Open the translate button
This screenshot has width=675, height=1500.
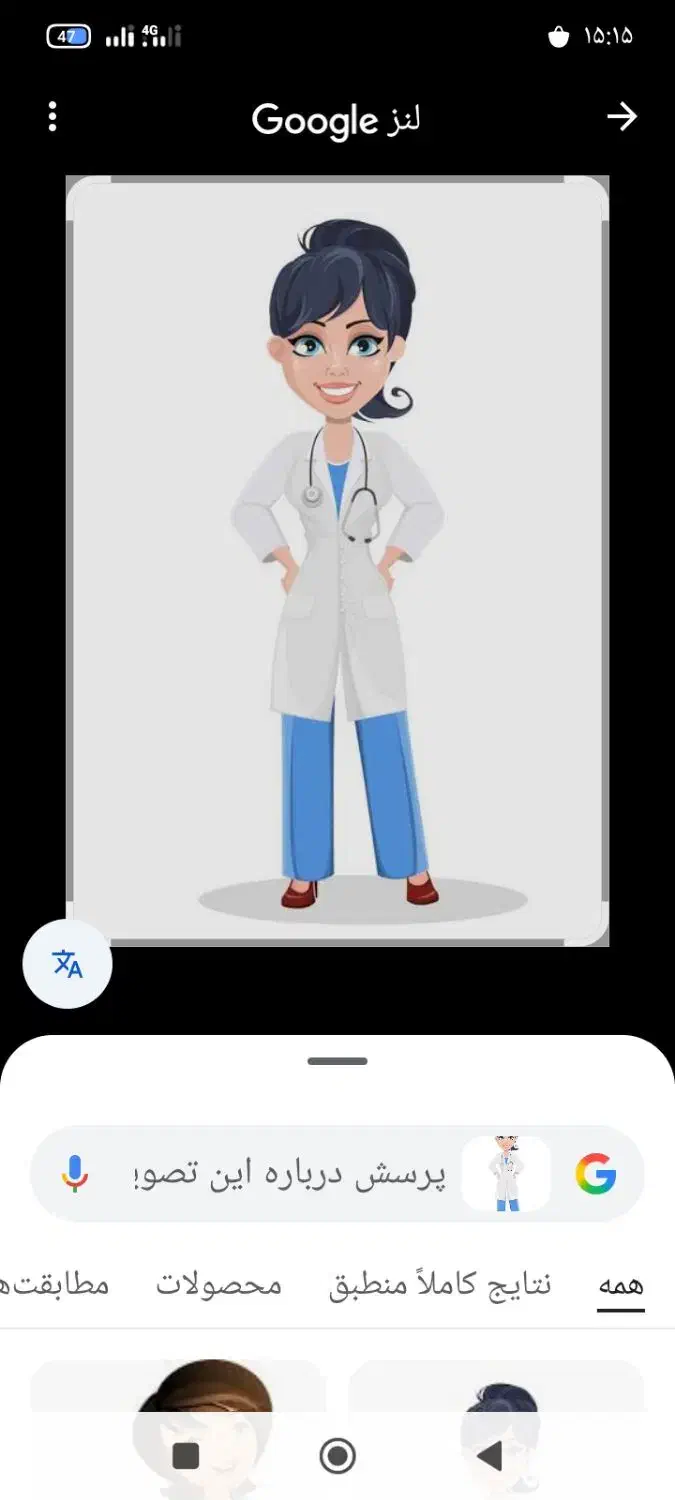[x=67, y=964]
